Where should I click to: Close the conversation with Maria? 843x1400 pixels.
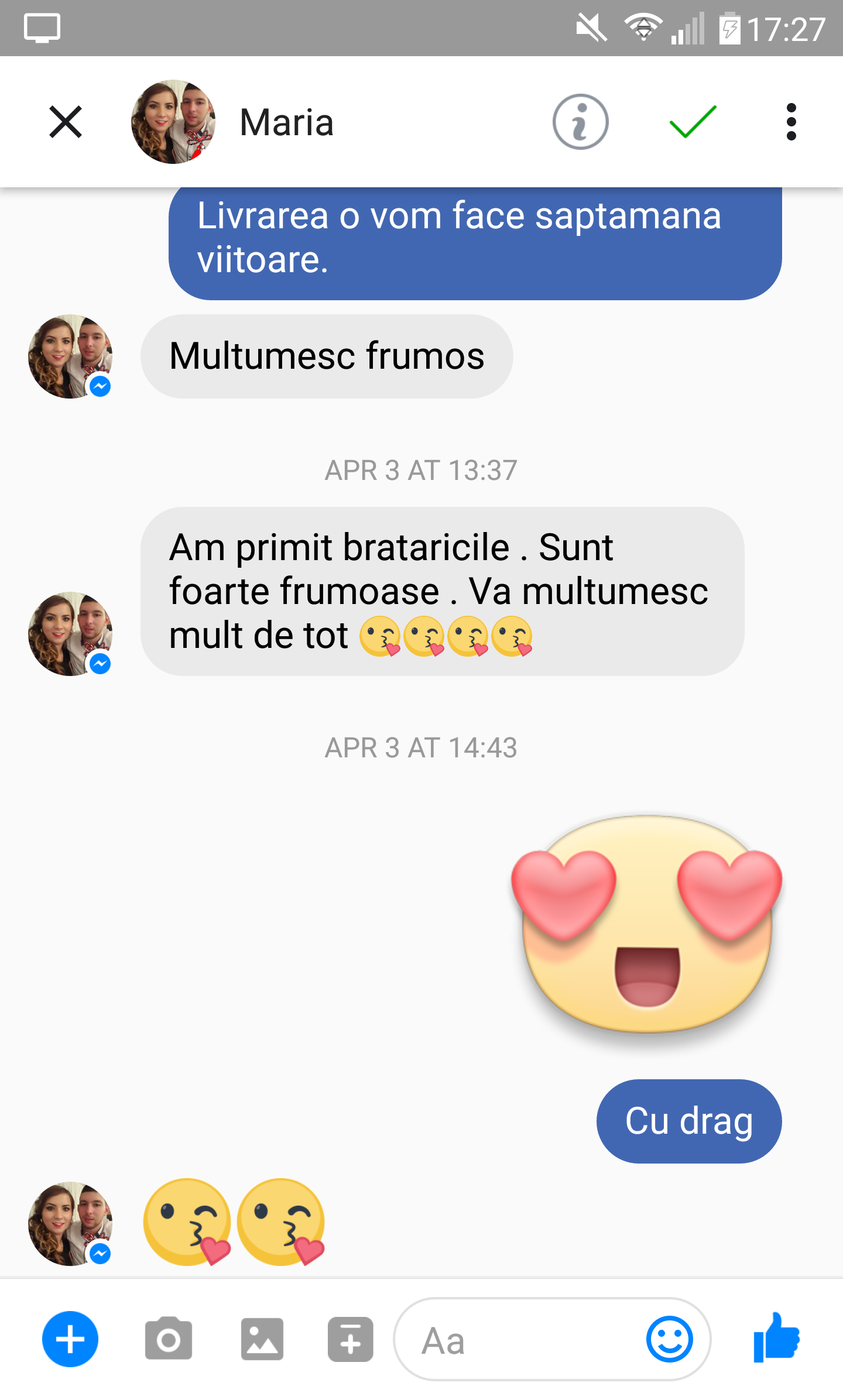[x=66, y=122]
